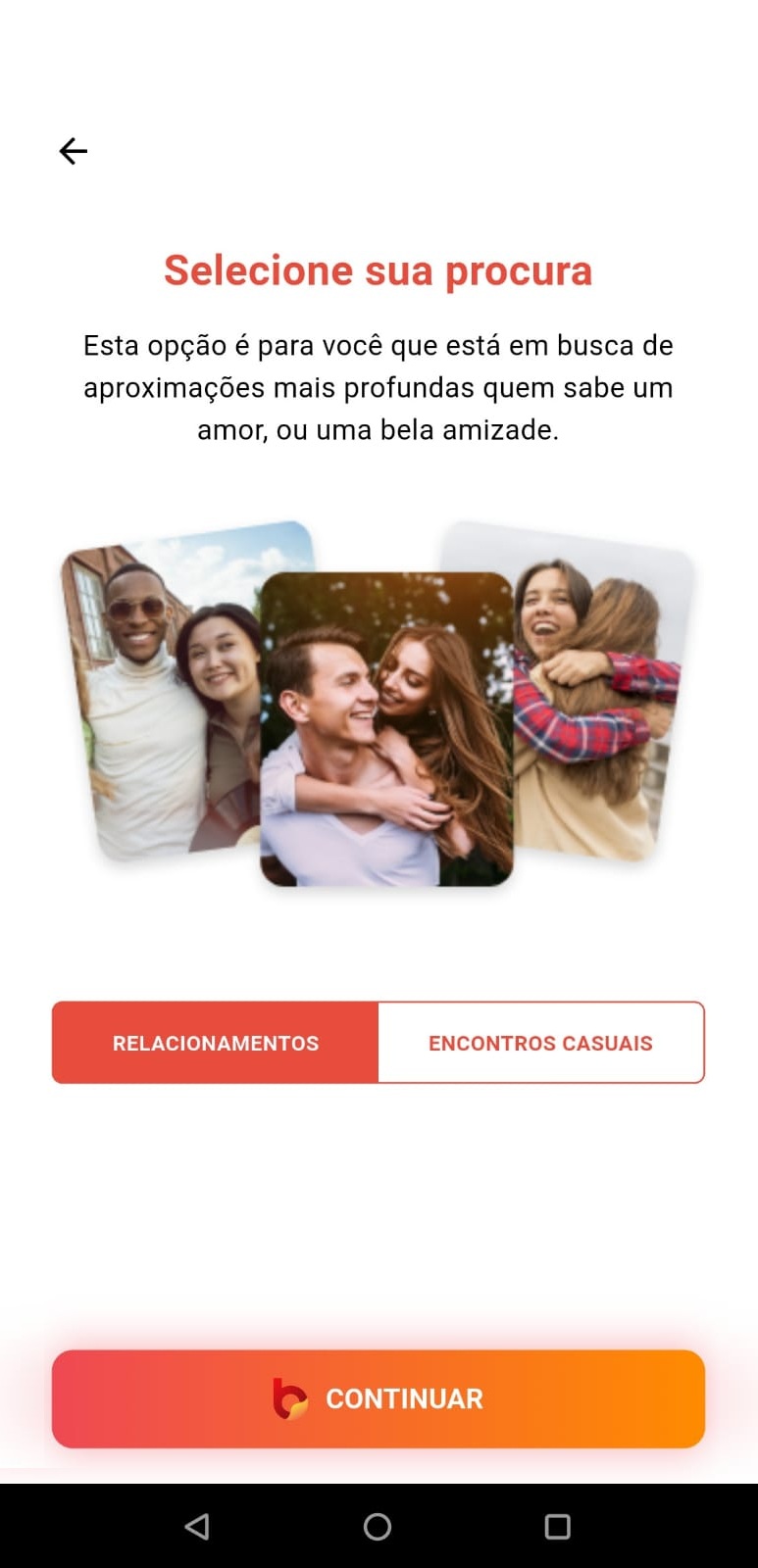758x1568 pixels.
Task: Tap the description paragraph below the title
Action: coord(379,386)
